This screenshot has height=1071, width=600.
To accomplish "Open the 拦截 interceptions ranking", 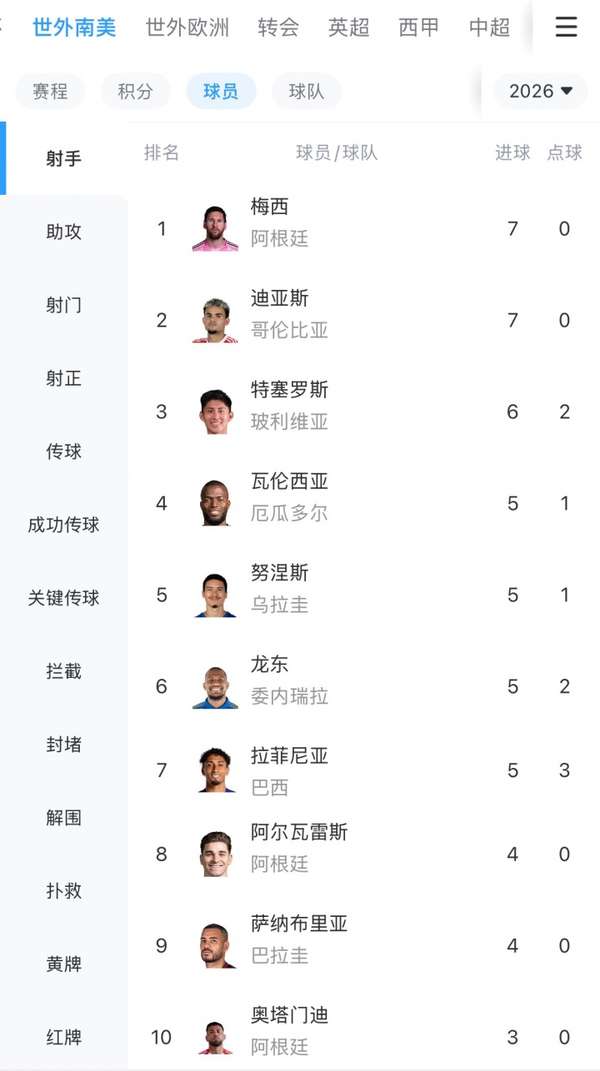I will (64, 671).
